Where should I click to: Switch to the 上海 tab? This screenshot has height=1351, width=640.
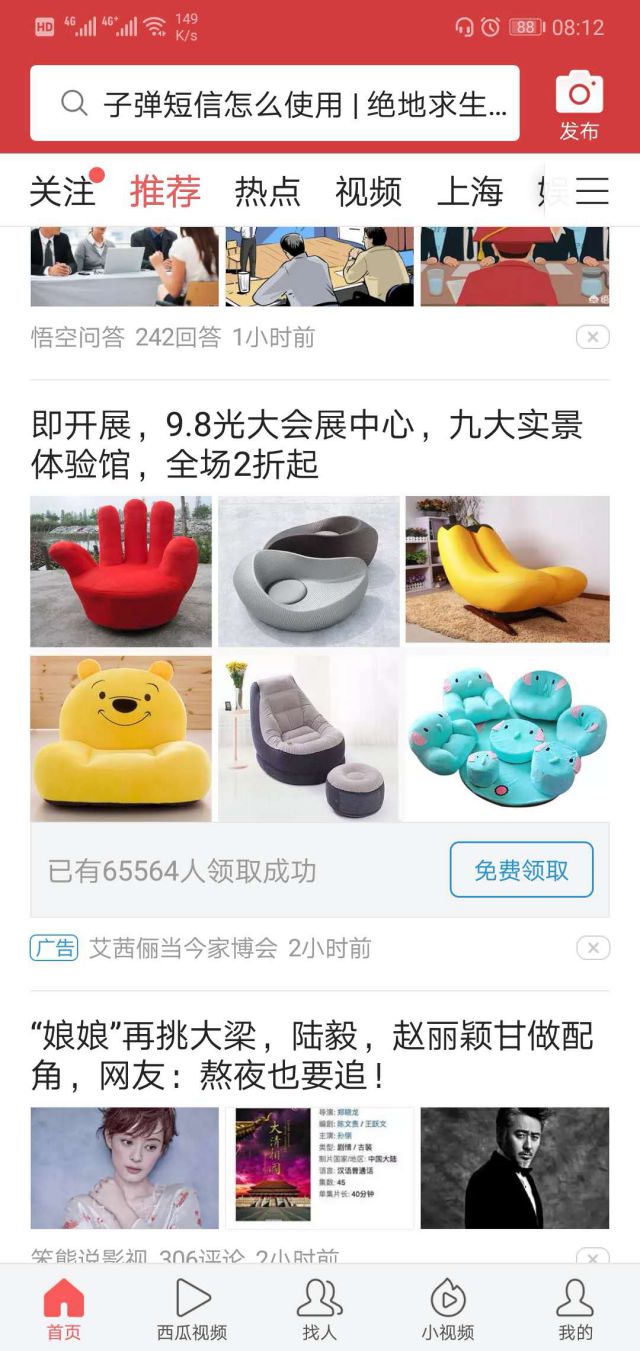pos(470,191)
